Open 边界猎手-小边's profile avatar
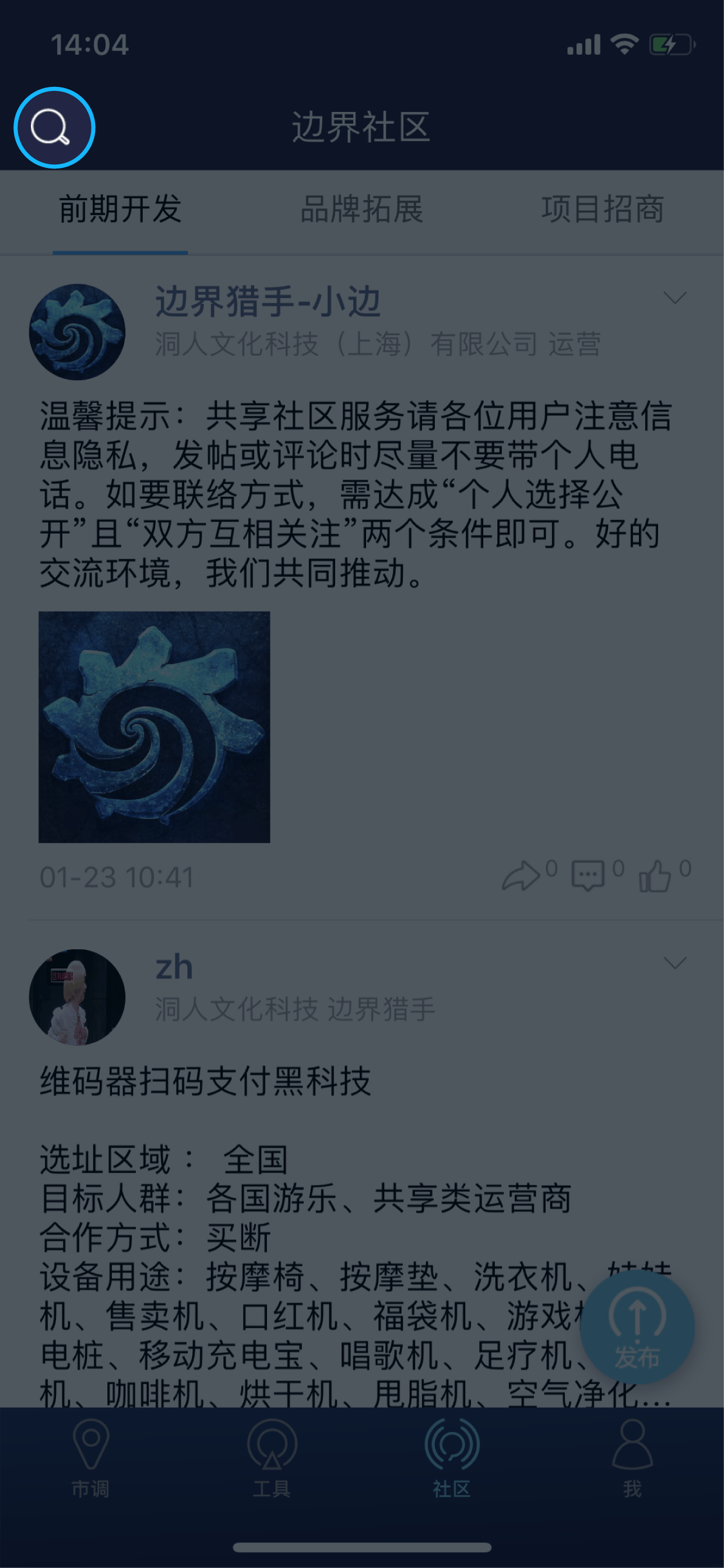Screen dimensions: 724x1568 (x=78, y=332)
